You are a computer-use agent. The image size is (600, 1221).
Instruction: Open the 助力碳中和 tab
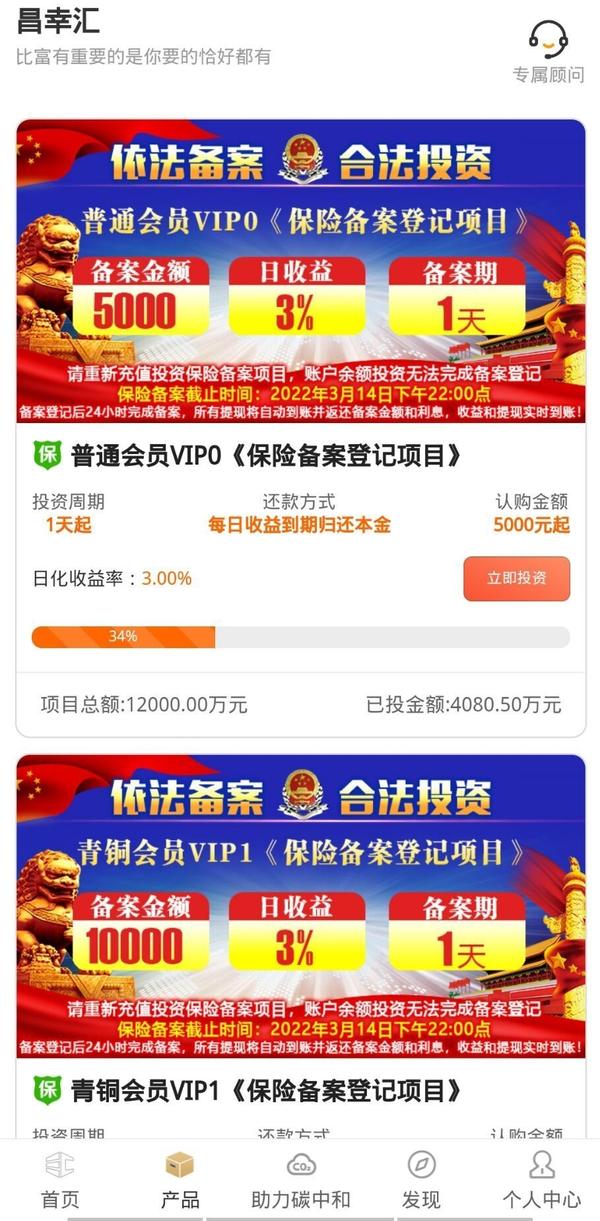pos(301,1180)
